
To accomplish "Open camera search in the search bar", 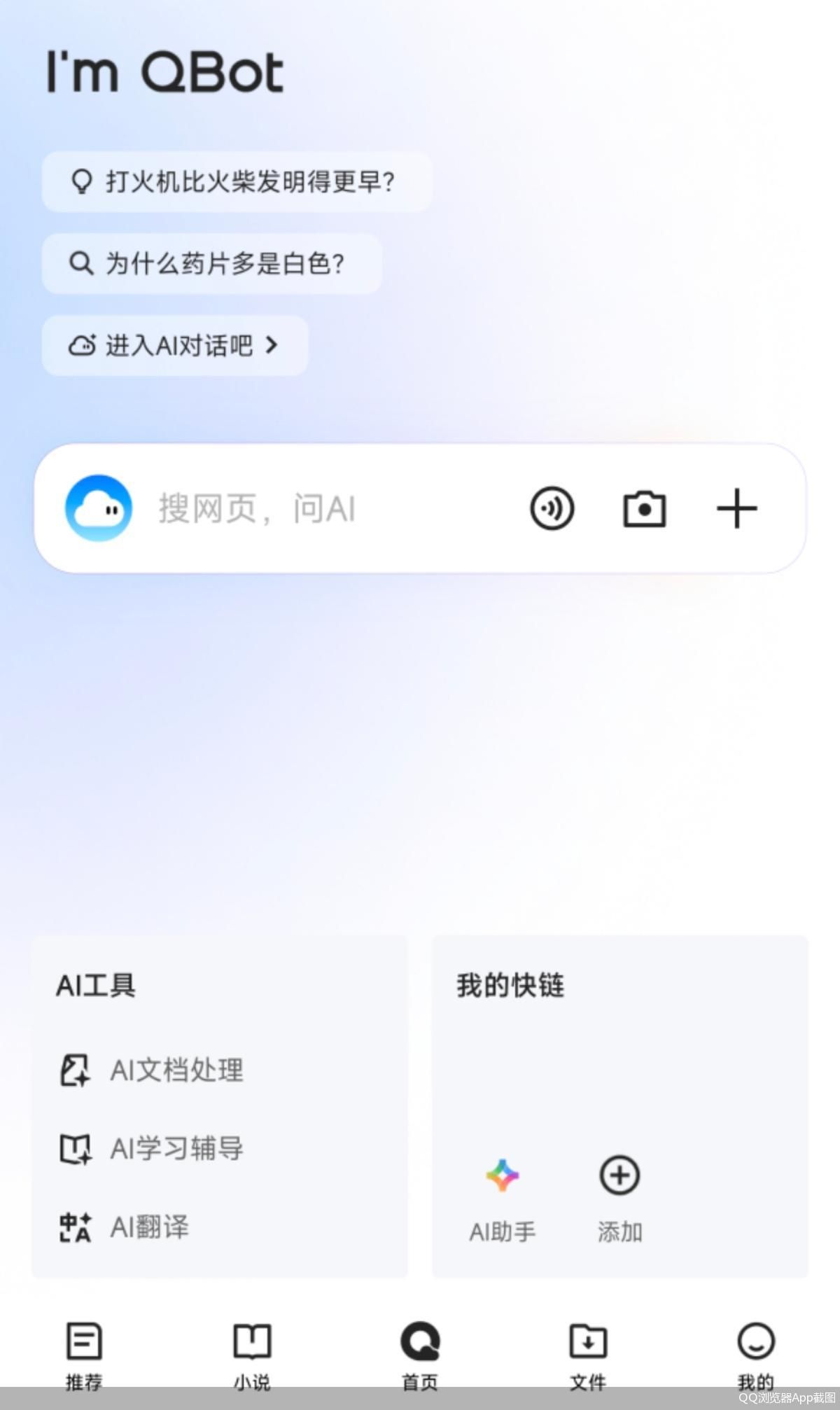I will [x=644, y=508].
